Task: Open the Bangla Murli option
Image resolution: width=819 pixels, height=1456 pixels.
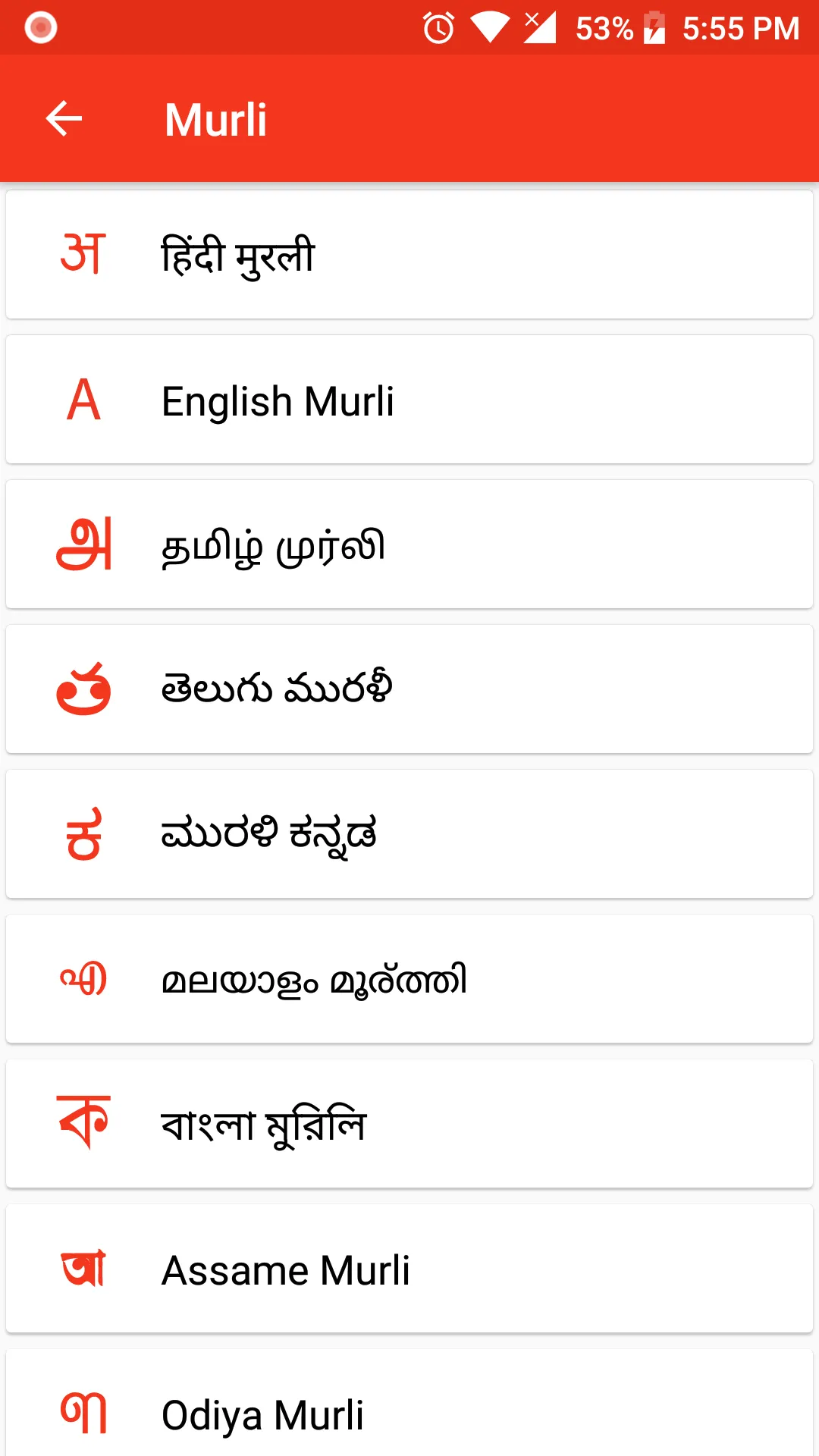Action: point(409,1124)
